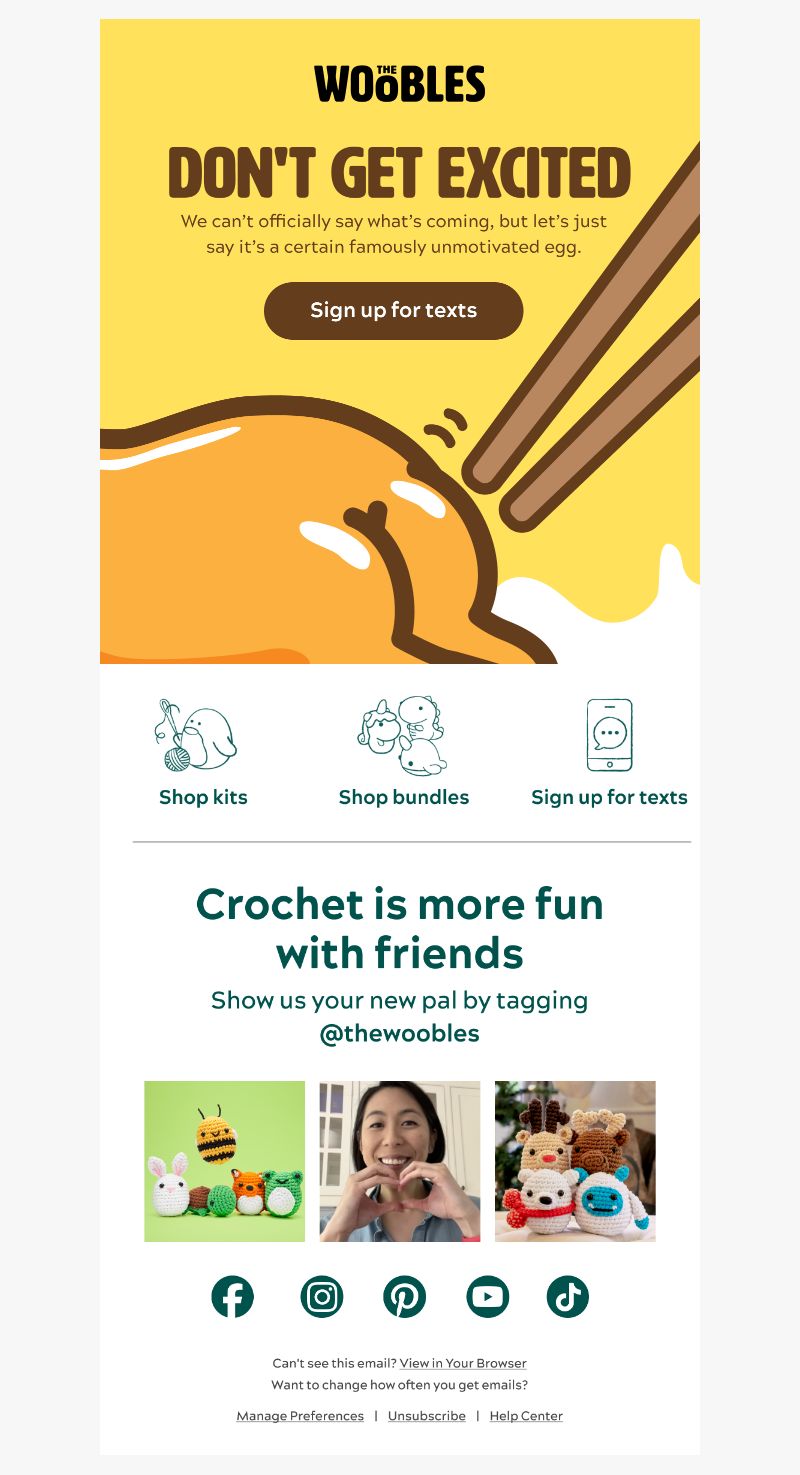Visit the Facebook page
This screenshot has width=800, height=1475.
pos(232,1297)
